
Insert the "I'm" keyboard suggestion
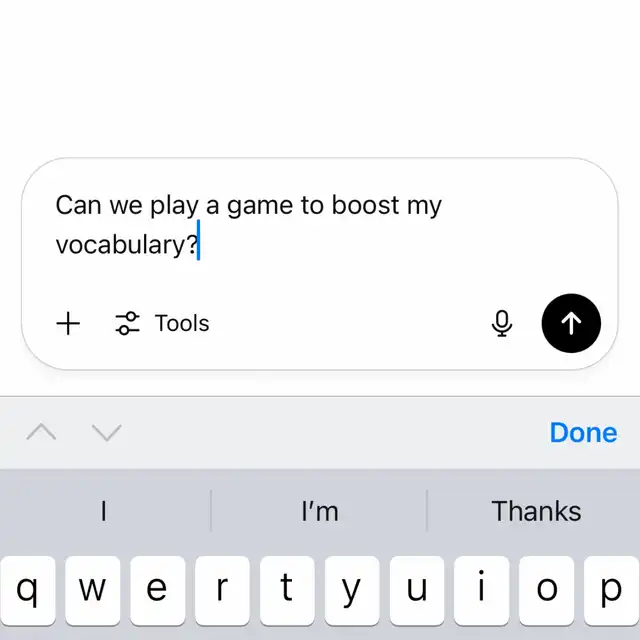[x=320, y=511]
